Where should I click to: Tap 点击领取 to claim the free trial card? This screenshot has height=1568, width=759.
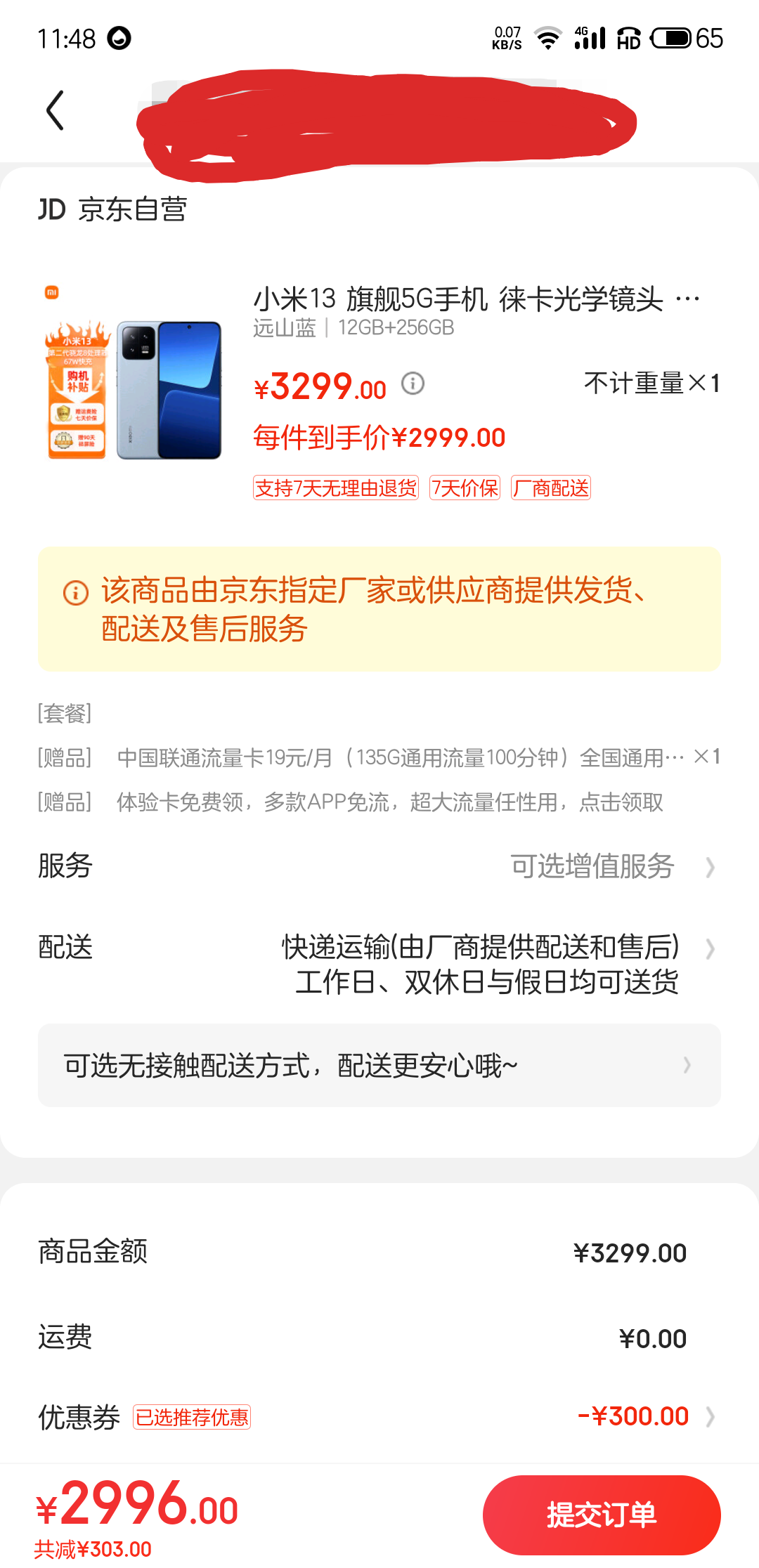(625, 803)
